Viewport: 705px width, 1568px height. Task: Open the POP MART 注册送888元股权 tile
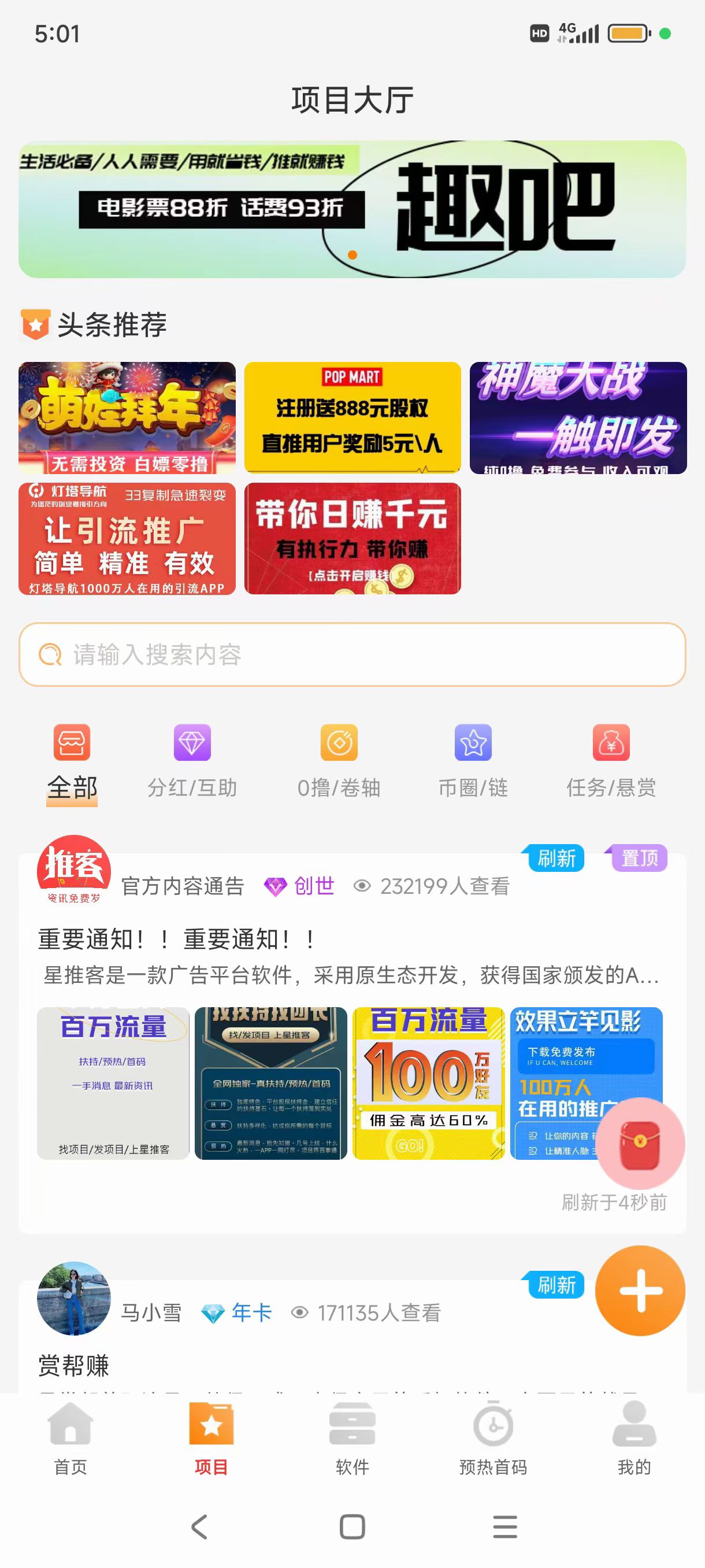(352, 417)
